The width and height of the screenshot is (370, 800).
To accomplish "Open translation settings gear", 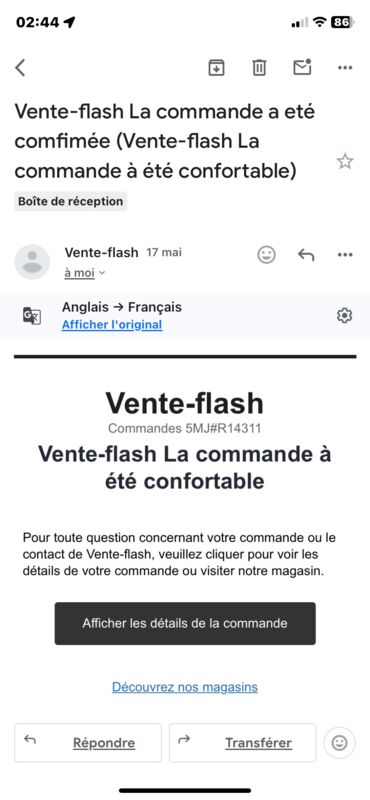I will coord(344,316).
